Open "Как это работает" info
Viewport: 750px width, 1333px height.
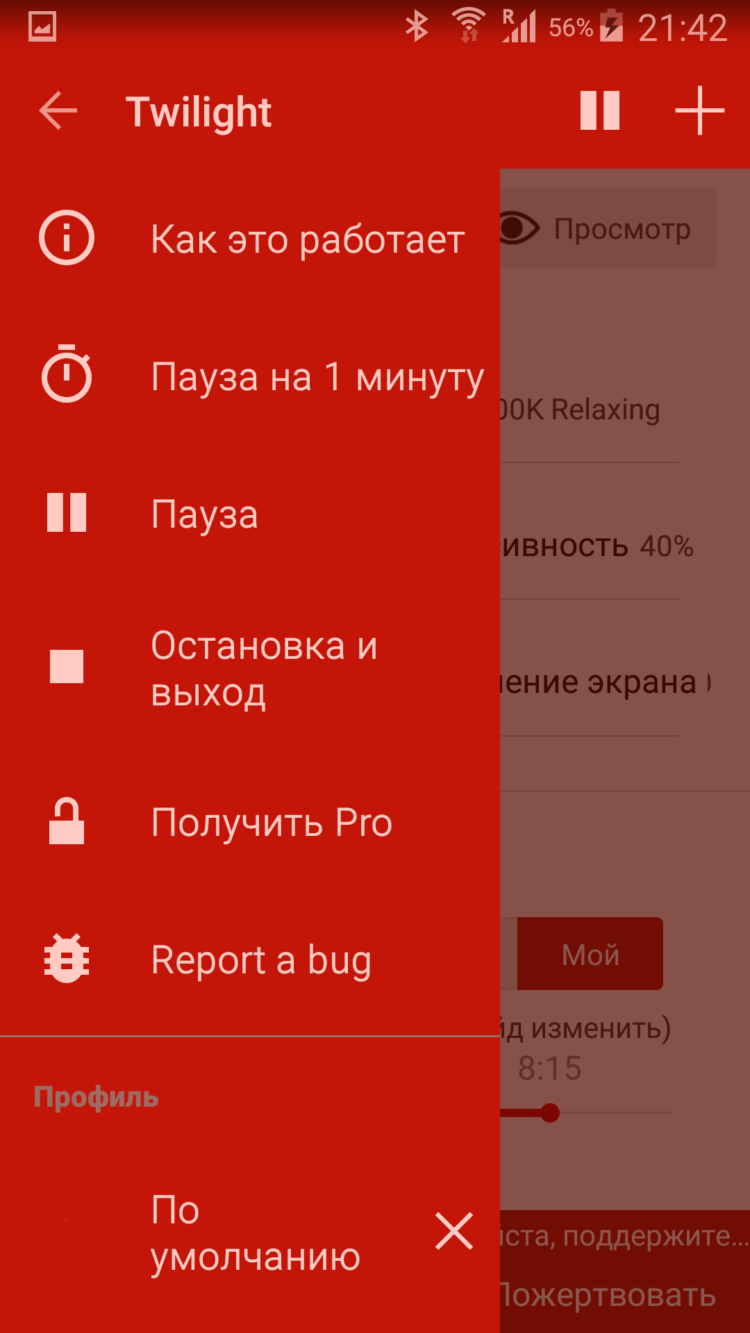click(x=307, y=240)
